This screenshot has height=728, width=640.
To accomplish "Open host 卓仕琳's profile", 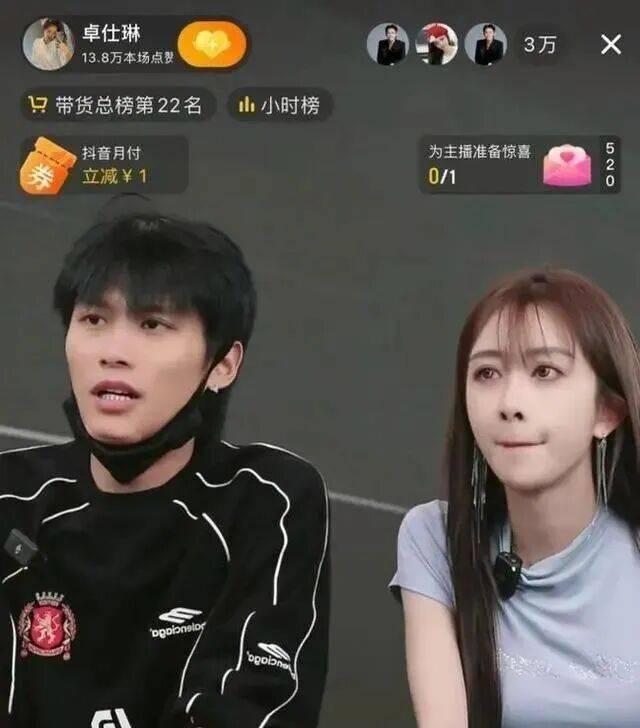I will 49,44.
